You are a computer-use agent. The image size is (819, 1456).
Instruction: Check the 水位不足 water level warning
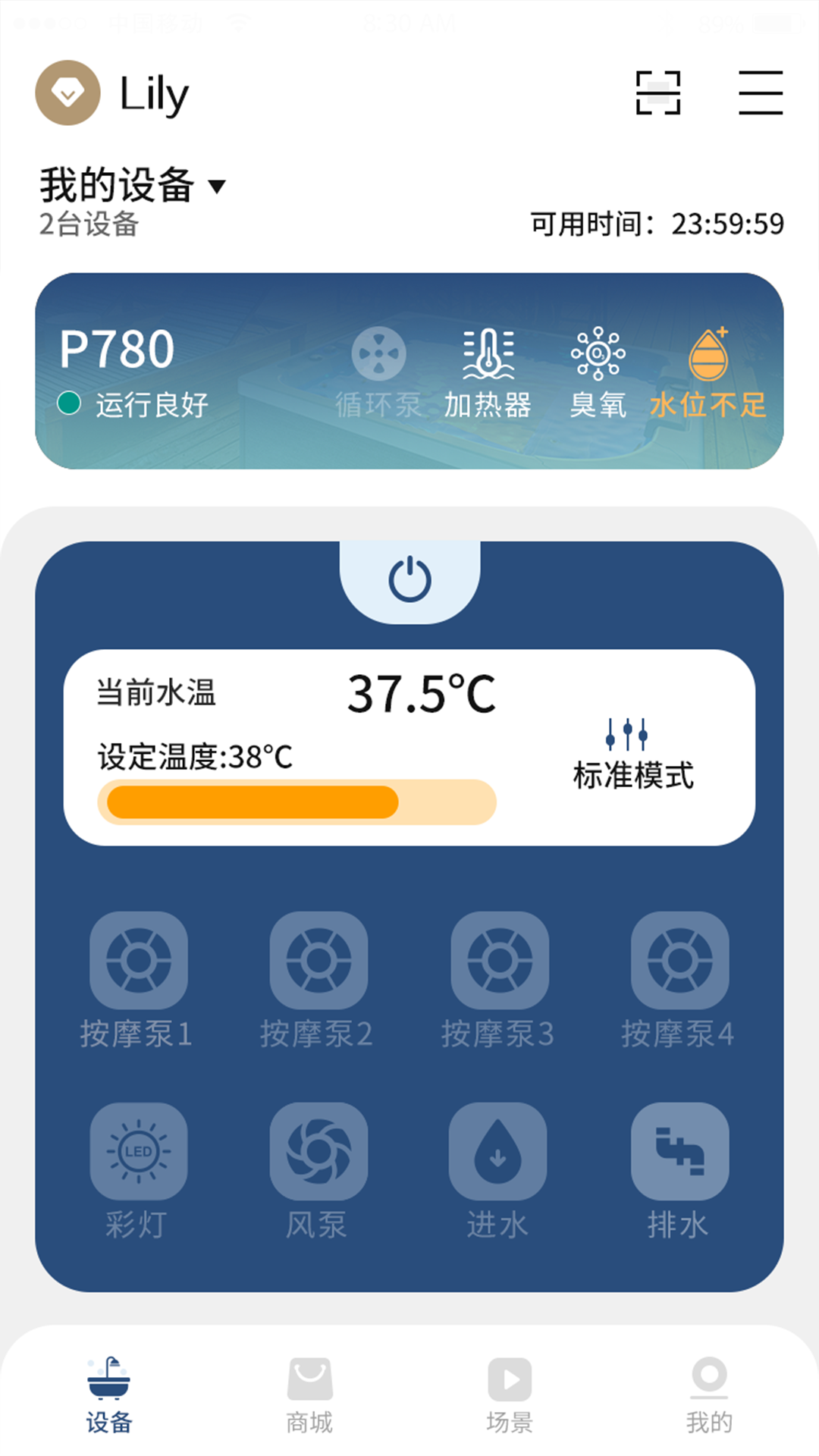[711, 372]
